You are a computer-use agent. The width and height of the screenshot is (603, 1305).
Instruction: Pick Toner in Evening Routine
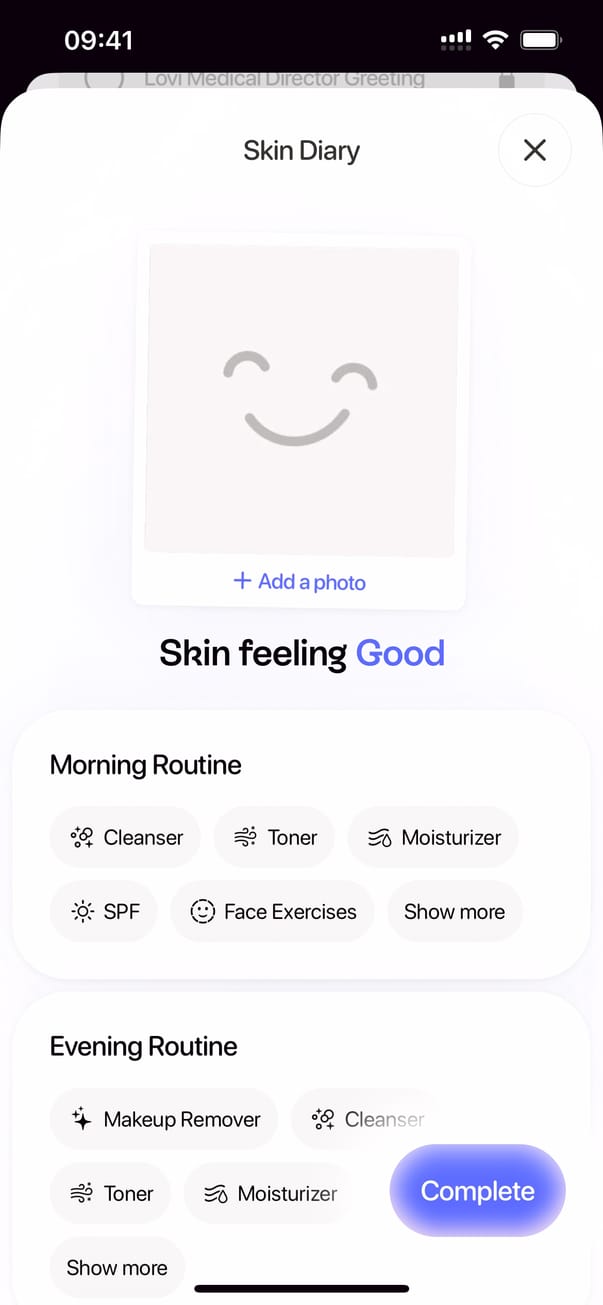point(110,1194)
